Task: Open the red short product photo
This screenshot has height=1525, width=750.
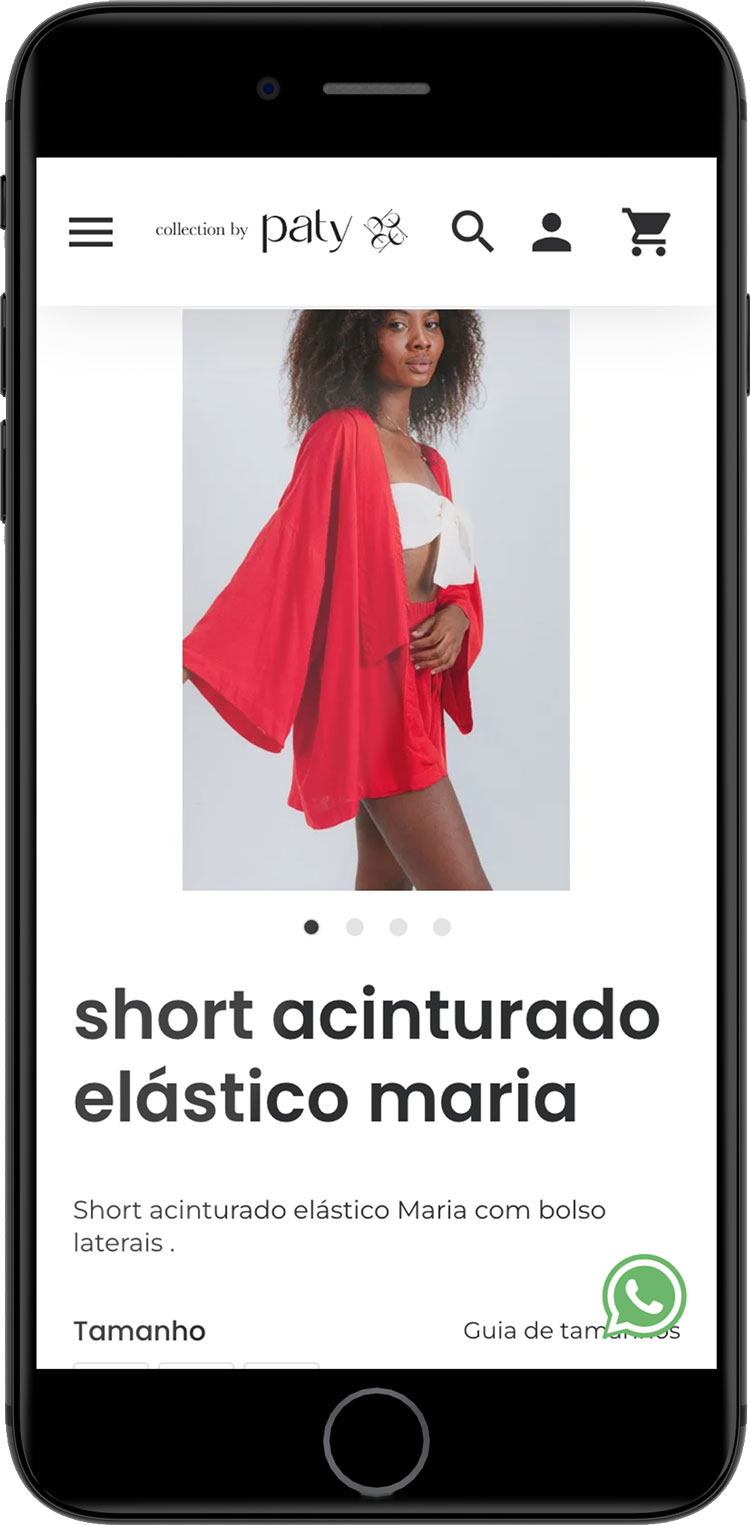Action: 376,600
